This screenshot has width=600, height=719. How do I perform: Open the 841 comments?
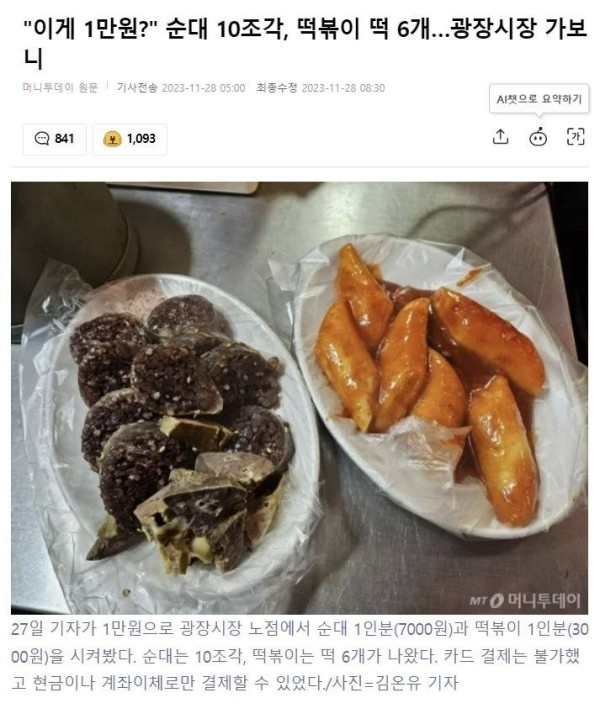(x=54, y=139)
